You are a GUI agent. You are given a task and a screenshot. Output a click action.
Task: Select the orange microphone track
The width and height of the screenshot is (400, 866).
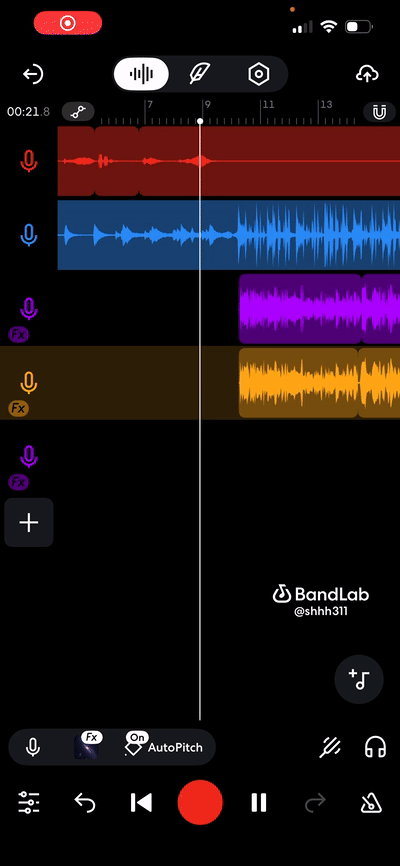point(29,382)
